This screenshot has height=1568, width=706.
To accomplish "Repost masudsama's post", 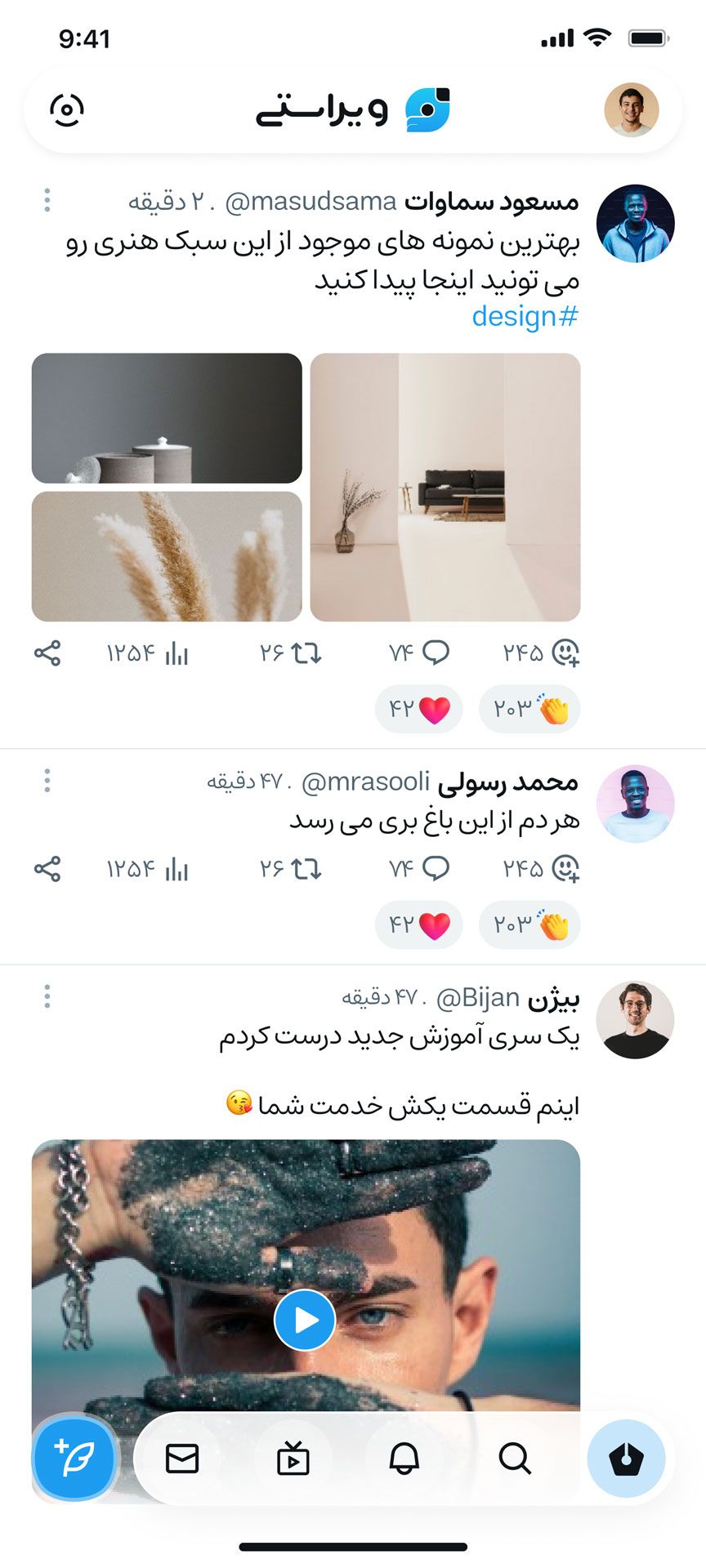I will pyautogui.click(x=306, y=653).
